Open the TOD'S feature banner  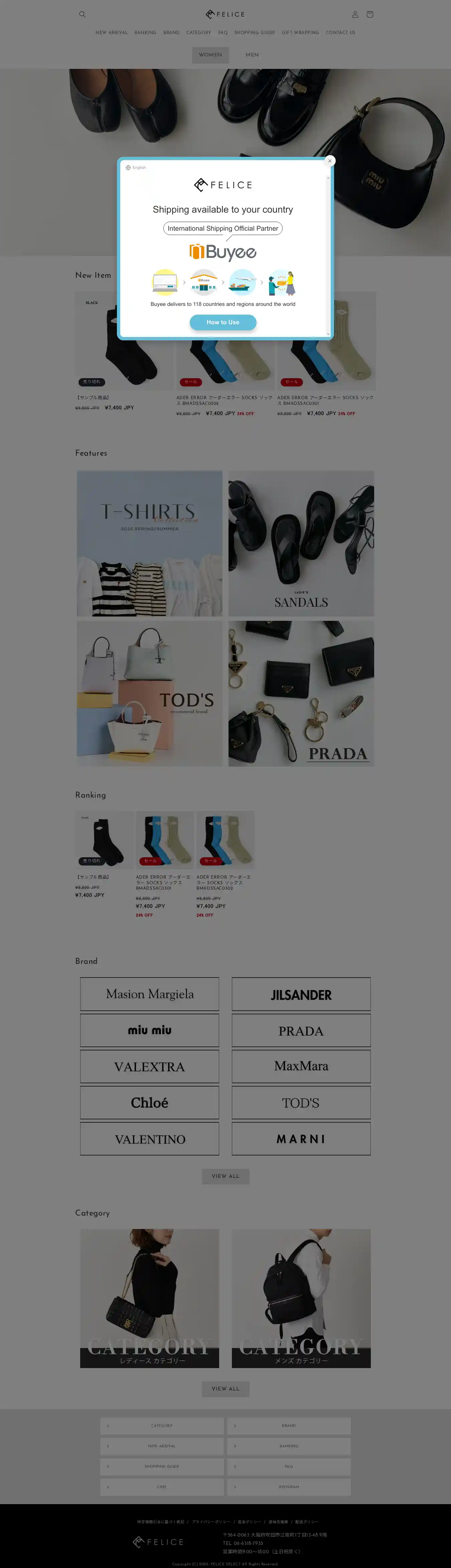150,693
